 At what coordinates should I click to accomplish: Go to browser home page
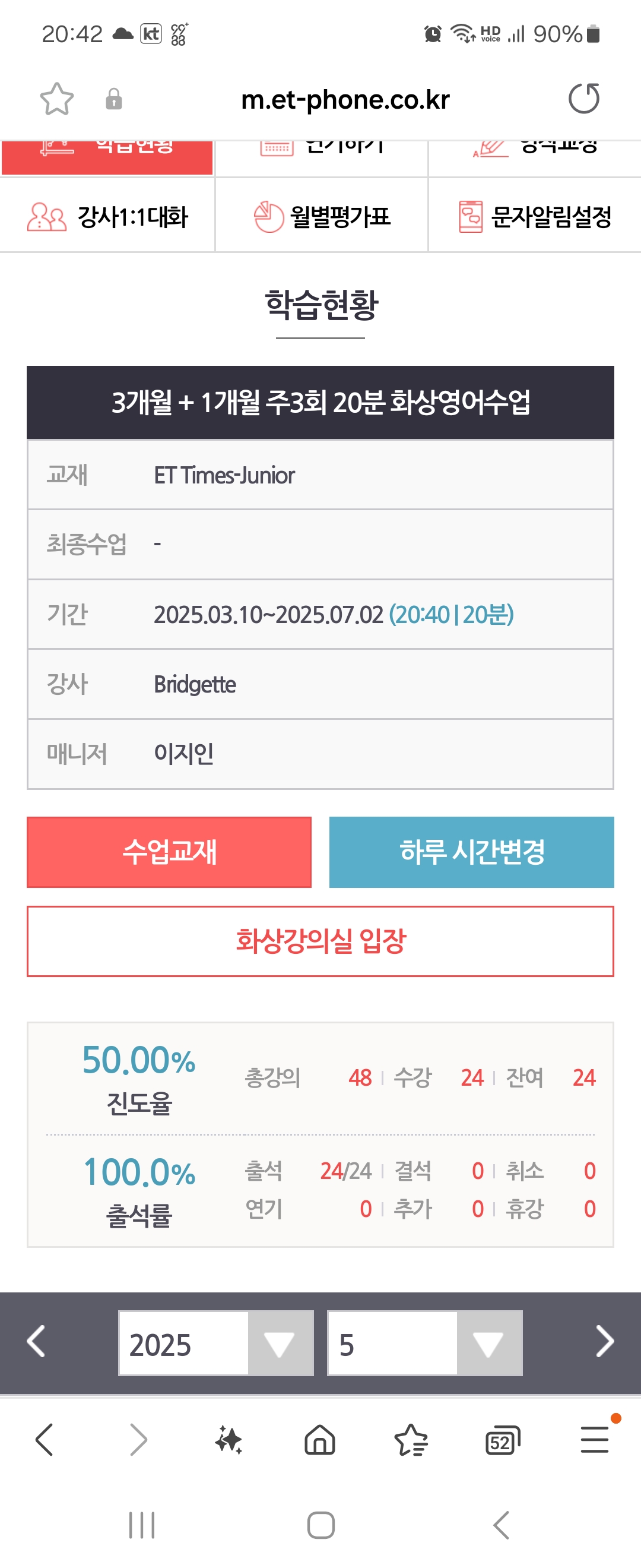point(320,1440)
